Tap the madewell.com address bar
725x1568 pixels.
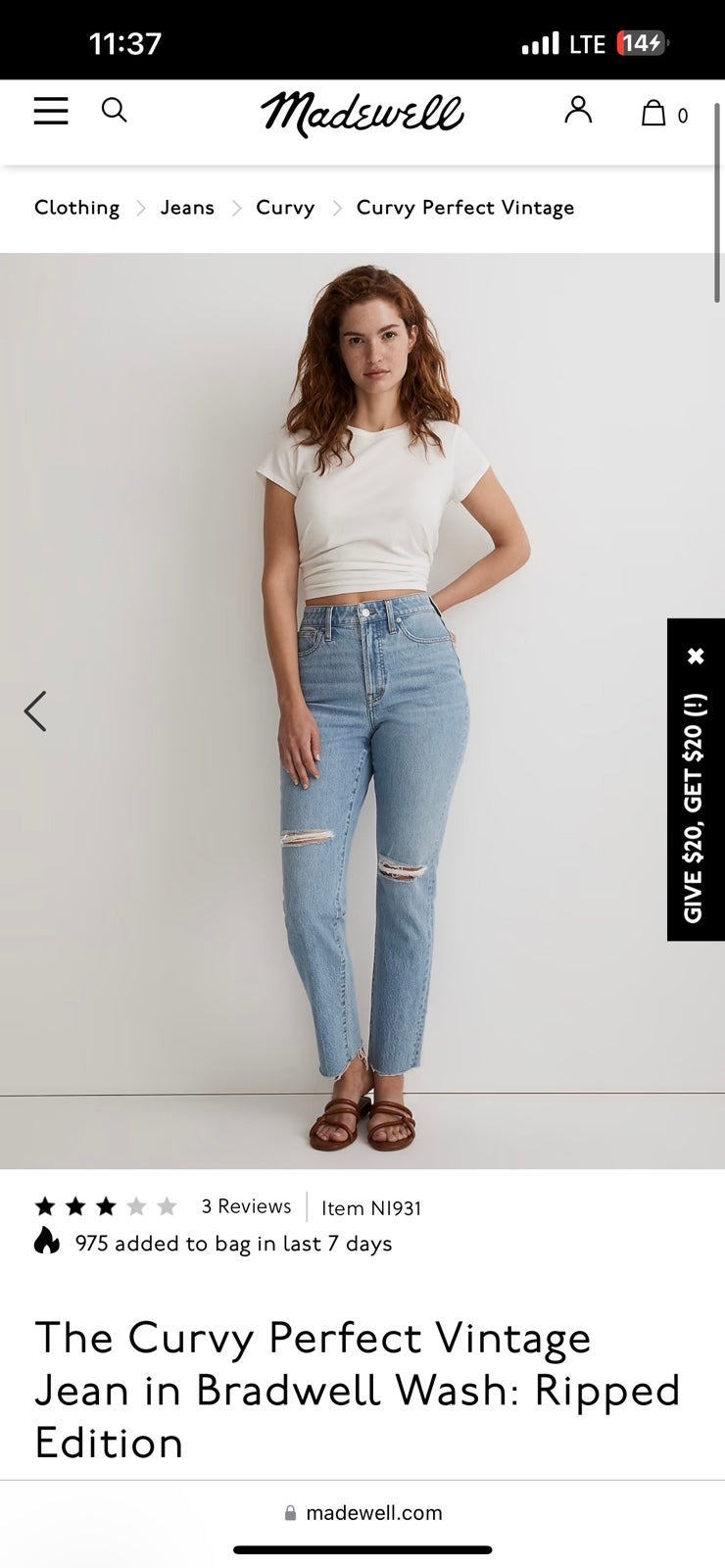tap(362, 1513)
